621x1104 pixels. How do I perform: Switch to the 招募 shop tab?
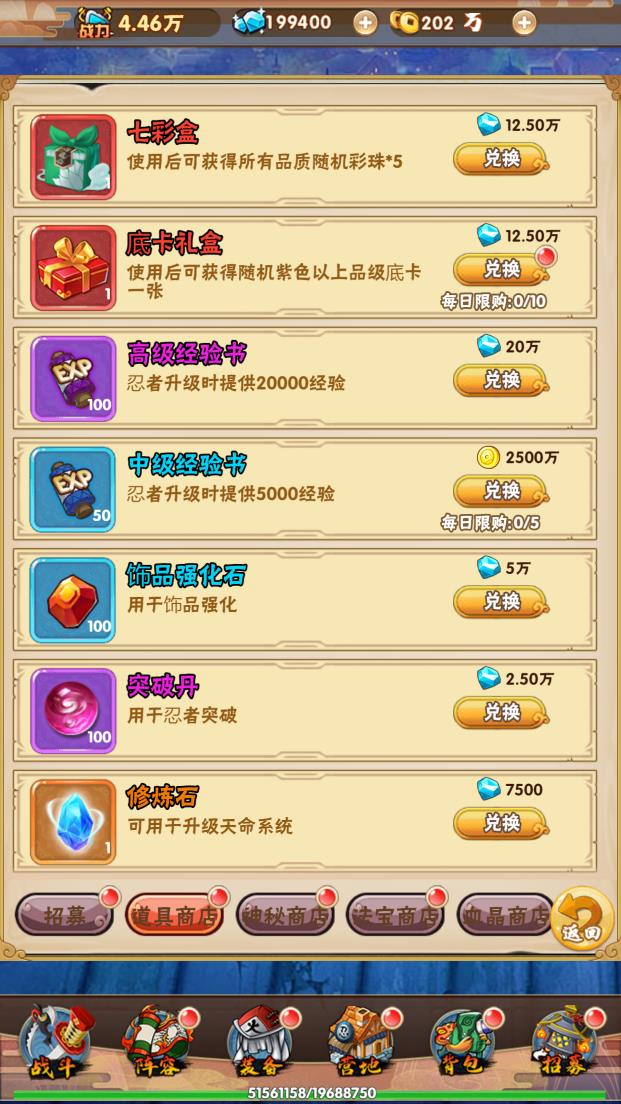65,915
